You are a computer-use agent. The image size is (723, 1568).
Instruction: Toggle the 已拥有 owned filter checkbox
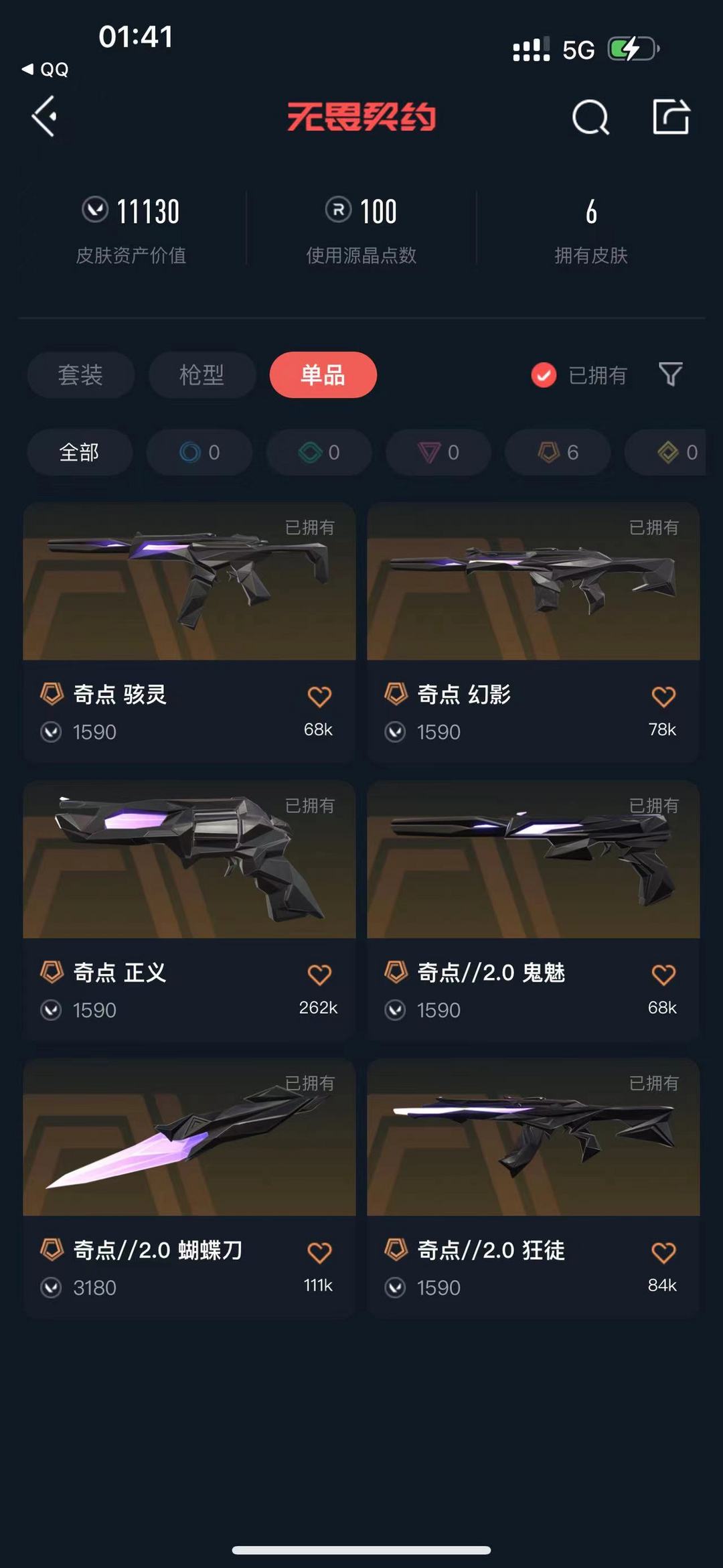[544, 375]
